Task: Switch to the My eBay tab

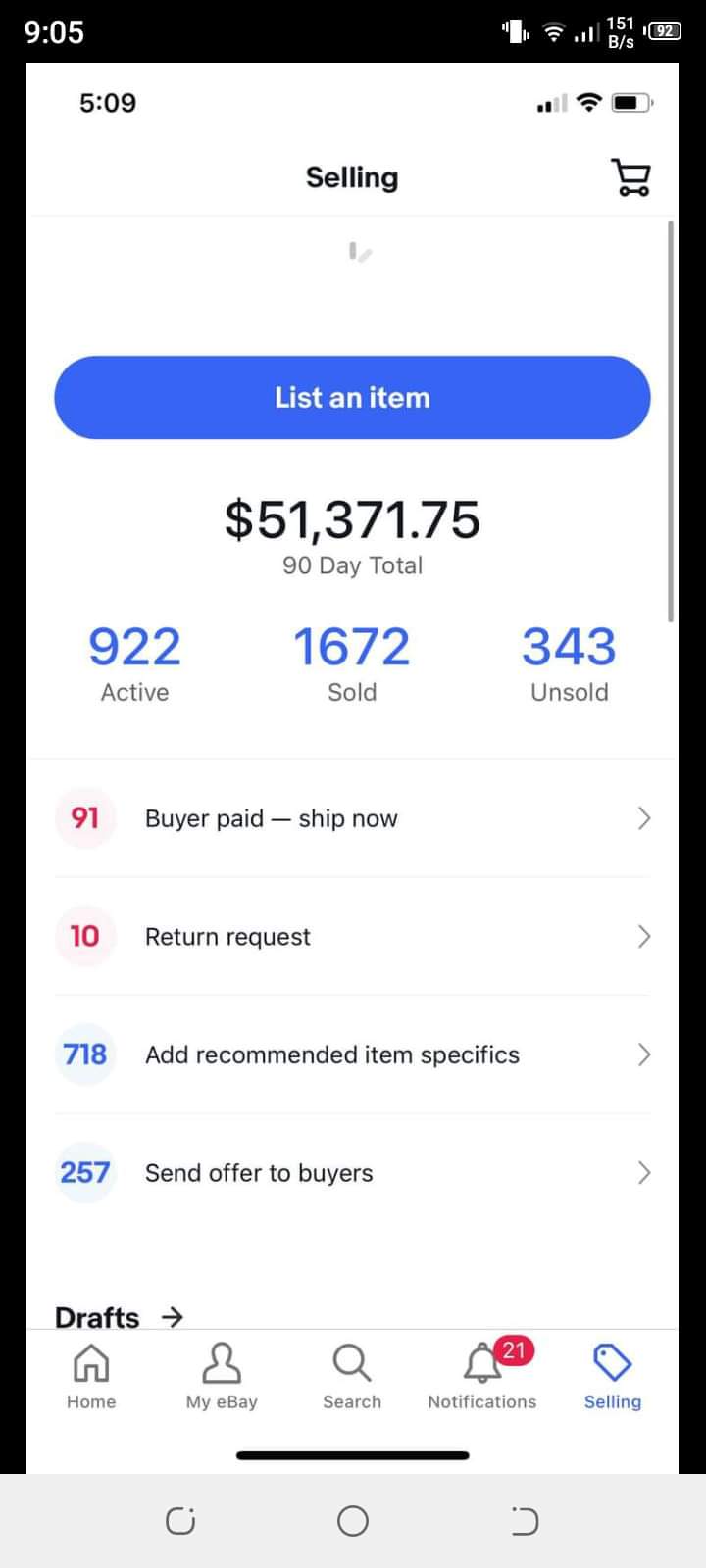Action: pyautogui.click(x=222, y=1376)
